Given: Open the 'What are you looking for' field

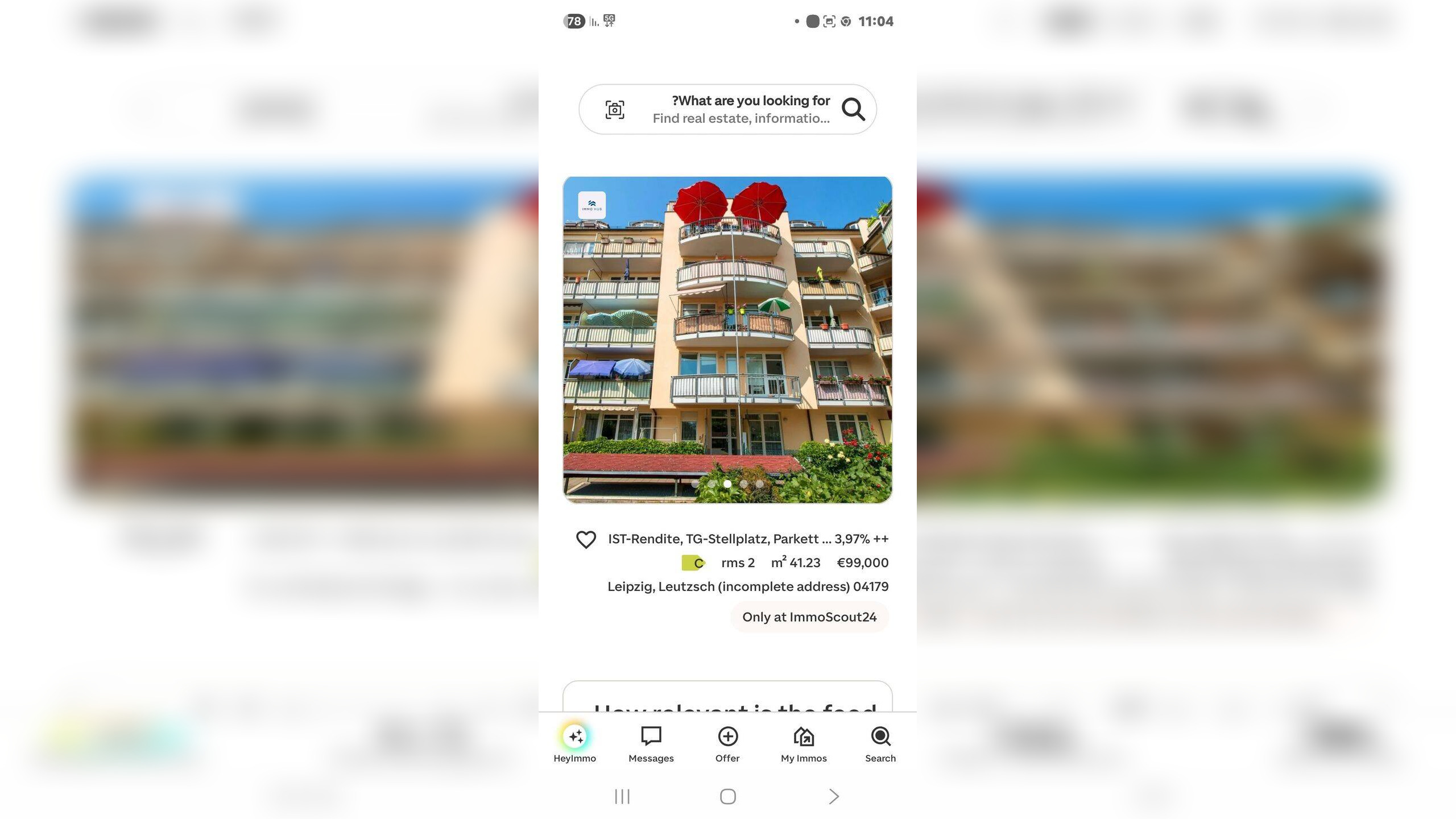Looking at the screenshot, I should (741, 109).
